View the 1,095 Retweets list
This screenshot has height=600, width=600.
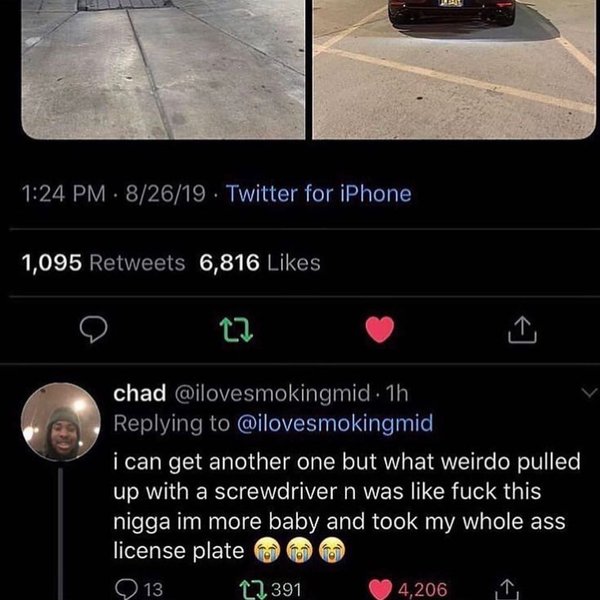(x=103, y=263)
